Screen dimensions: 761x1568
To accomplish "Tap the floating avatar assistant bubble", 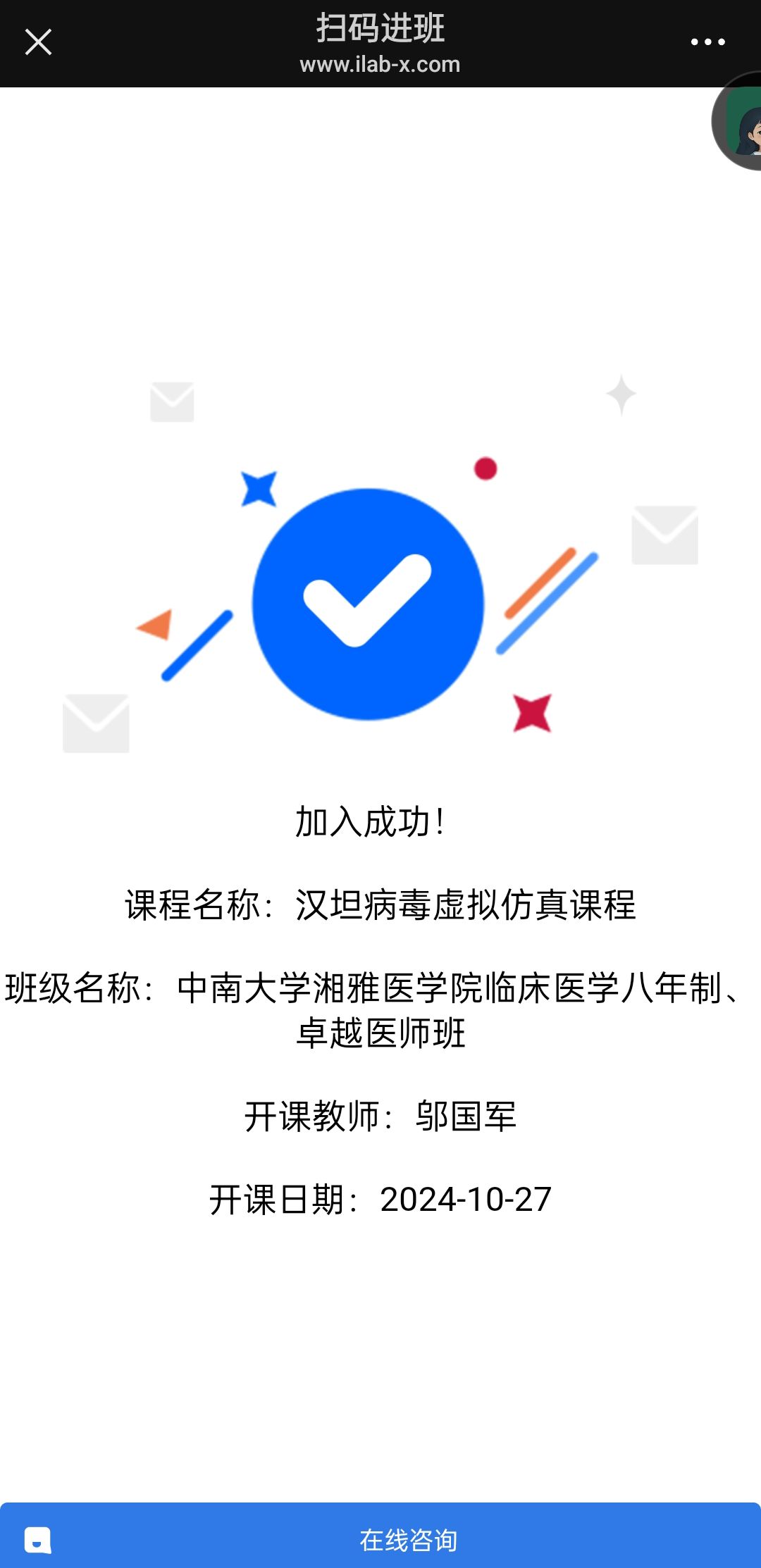I will (x=741, y=123).
